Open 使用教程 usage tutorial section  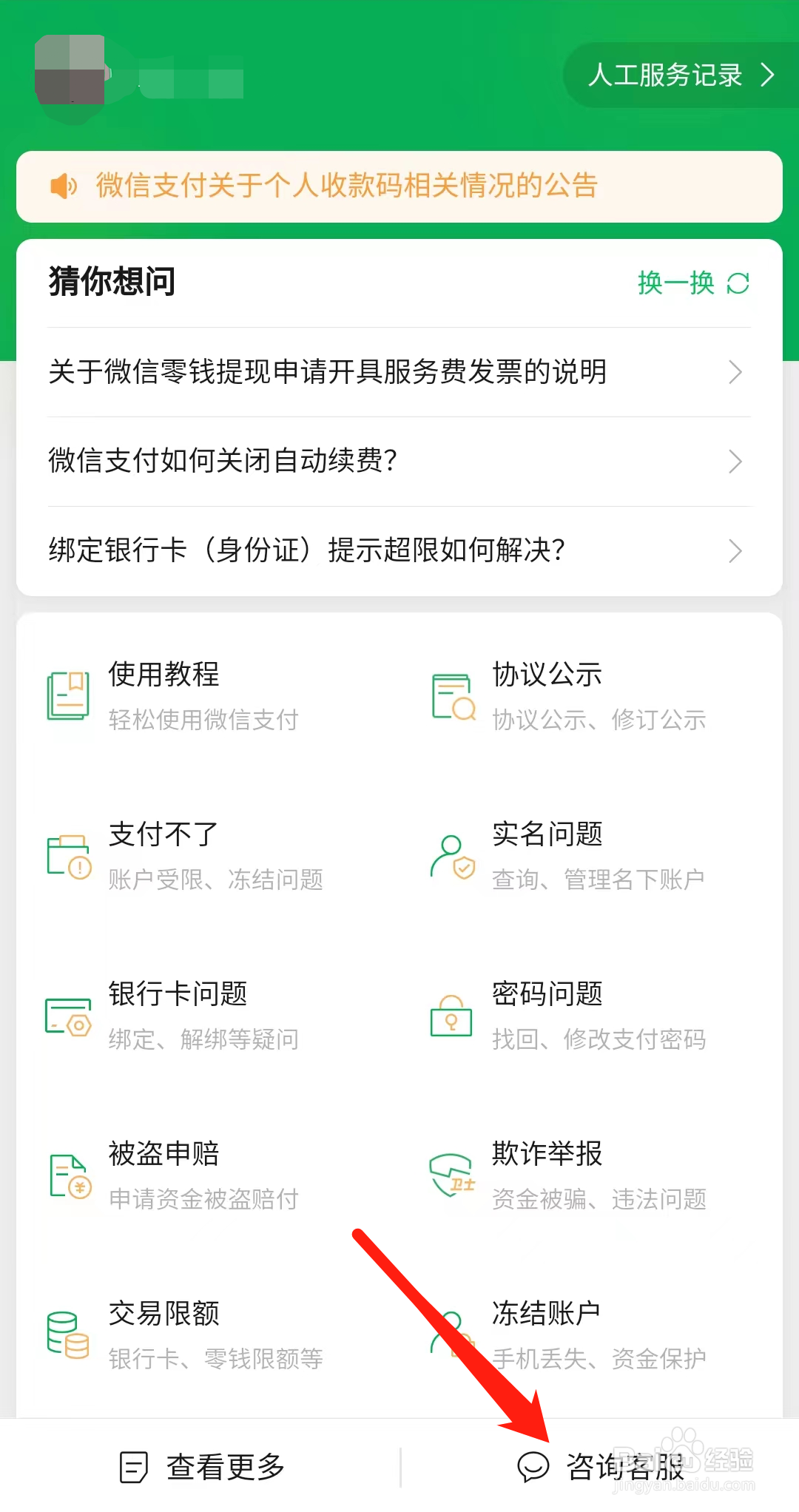[163, 694]
